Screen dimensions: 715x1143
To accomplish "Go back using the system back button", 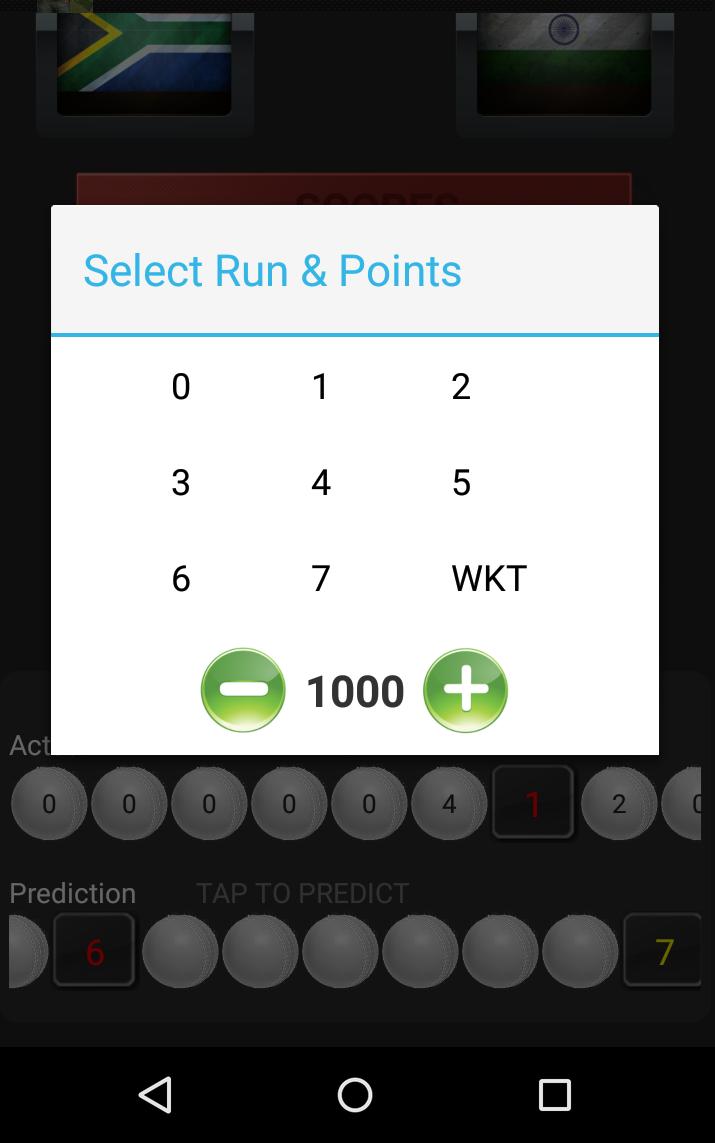I will pos(155,1095).
